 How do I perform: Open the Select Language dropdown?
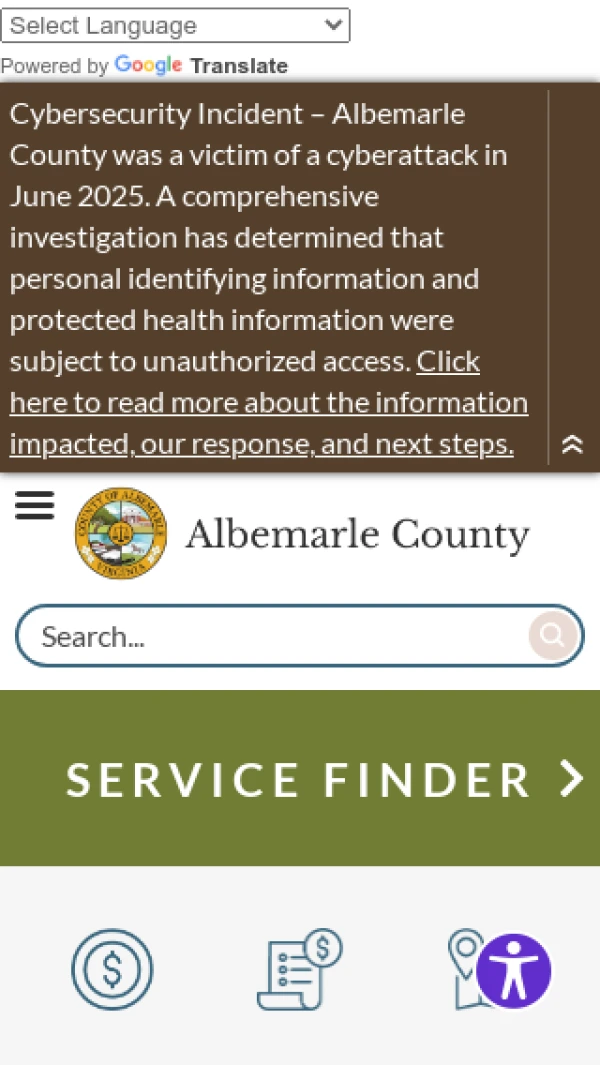pos(175,25)
